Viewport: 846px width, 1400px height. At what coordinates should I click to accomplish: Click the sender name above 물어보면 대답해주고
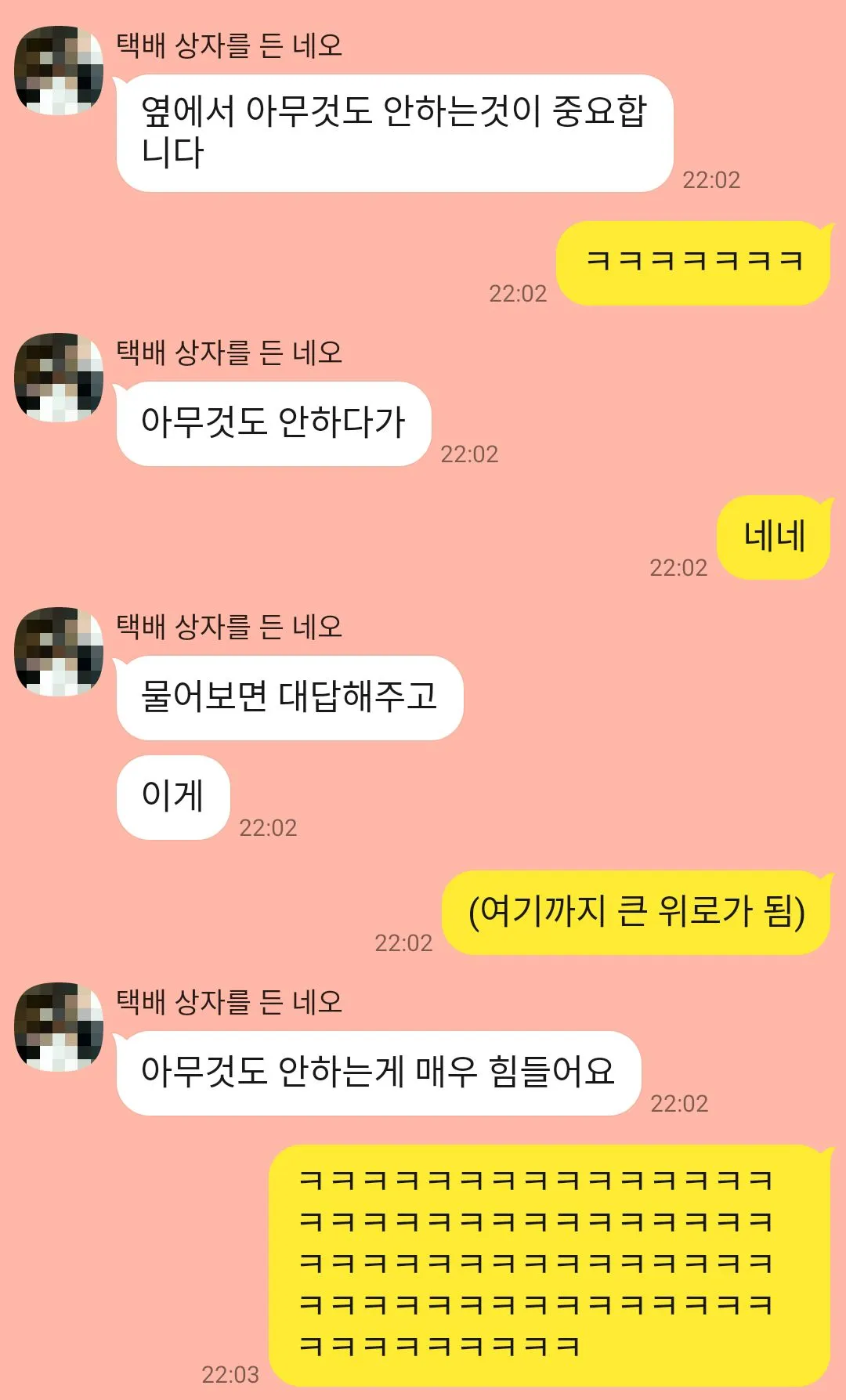[x=231, y=627]
